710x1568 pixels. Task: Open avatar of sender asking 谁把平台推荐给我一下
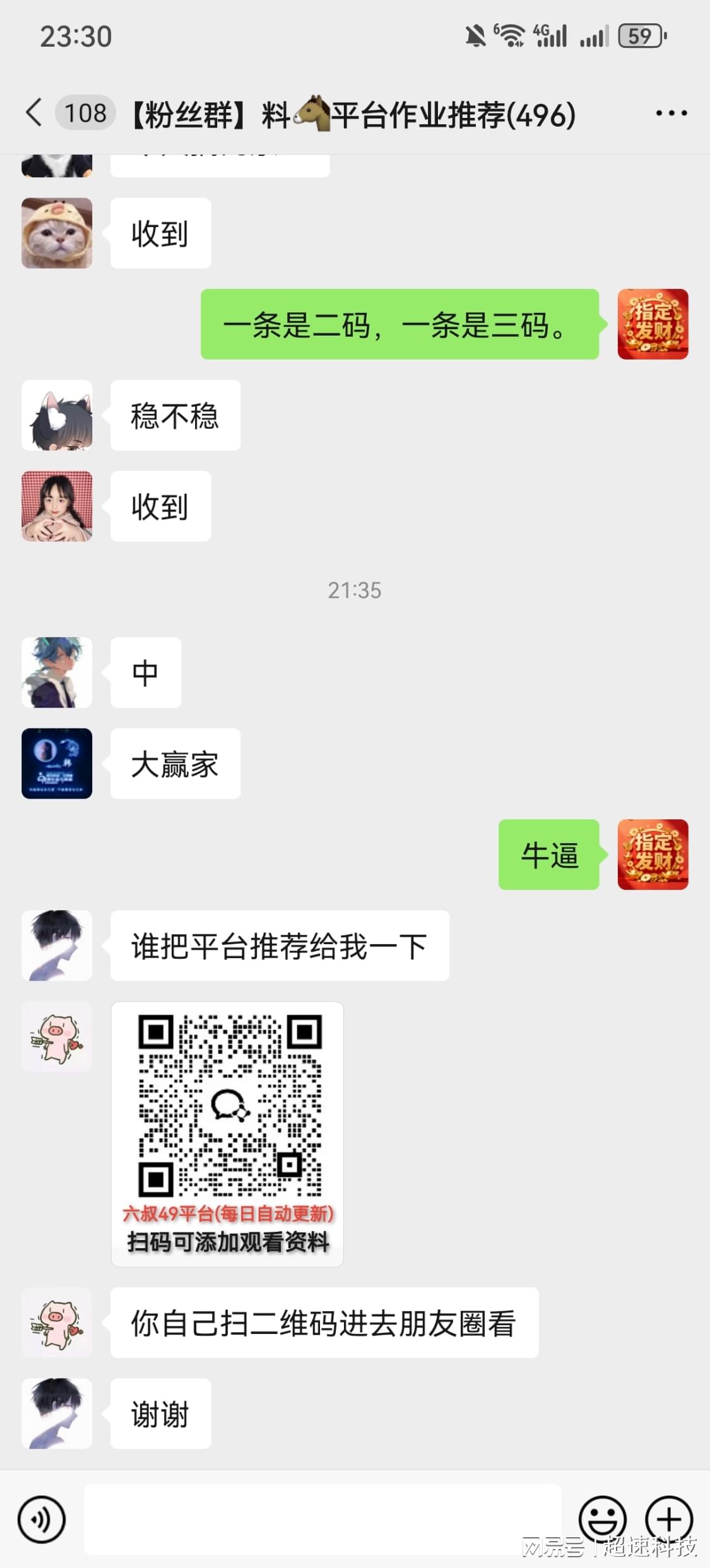(57, 945)
